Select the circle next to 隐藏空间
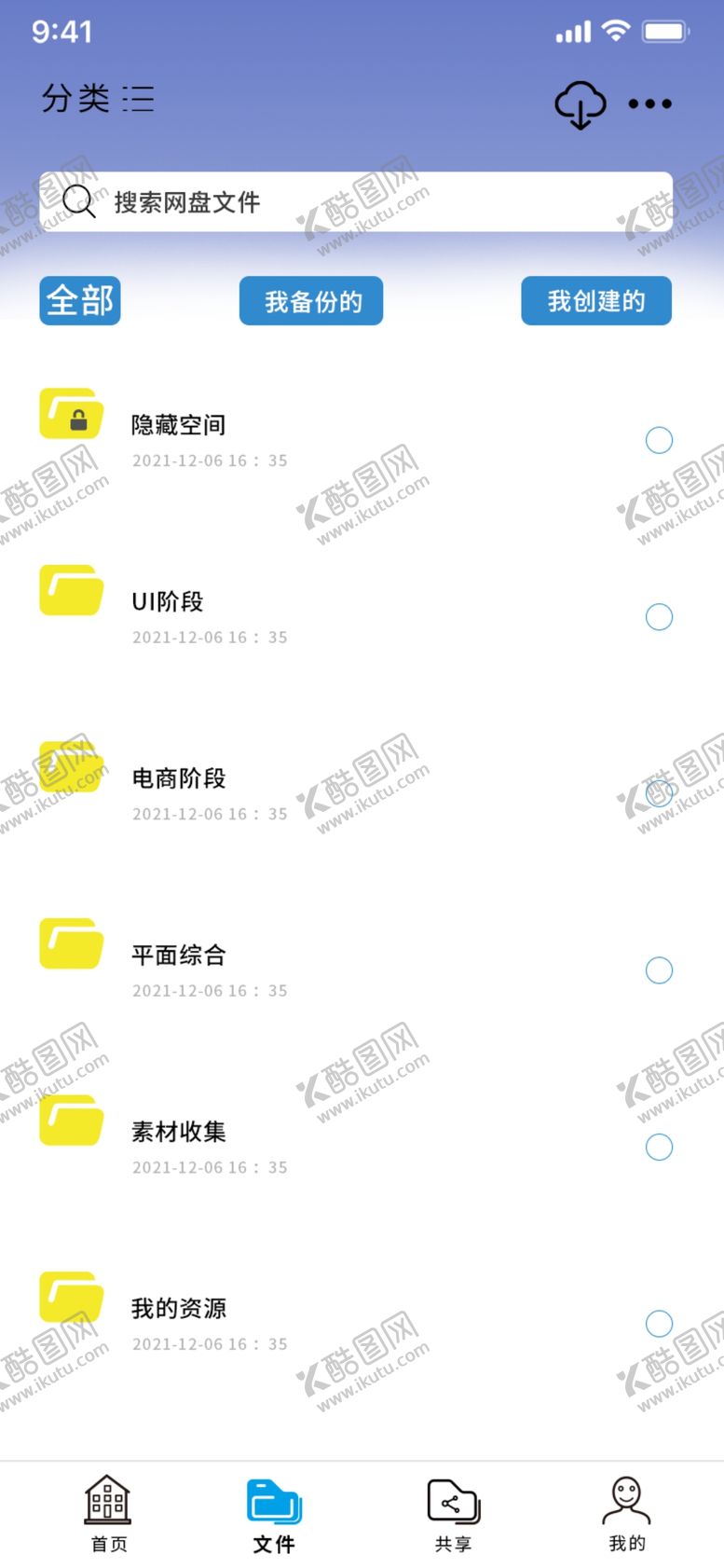This screenshot has width=724, height=1568. (x=659, y=440)
